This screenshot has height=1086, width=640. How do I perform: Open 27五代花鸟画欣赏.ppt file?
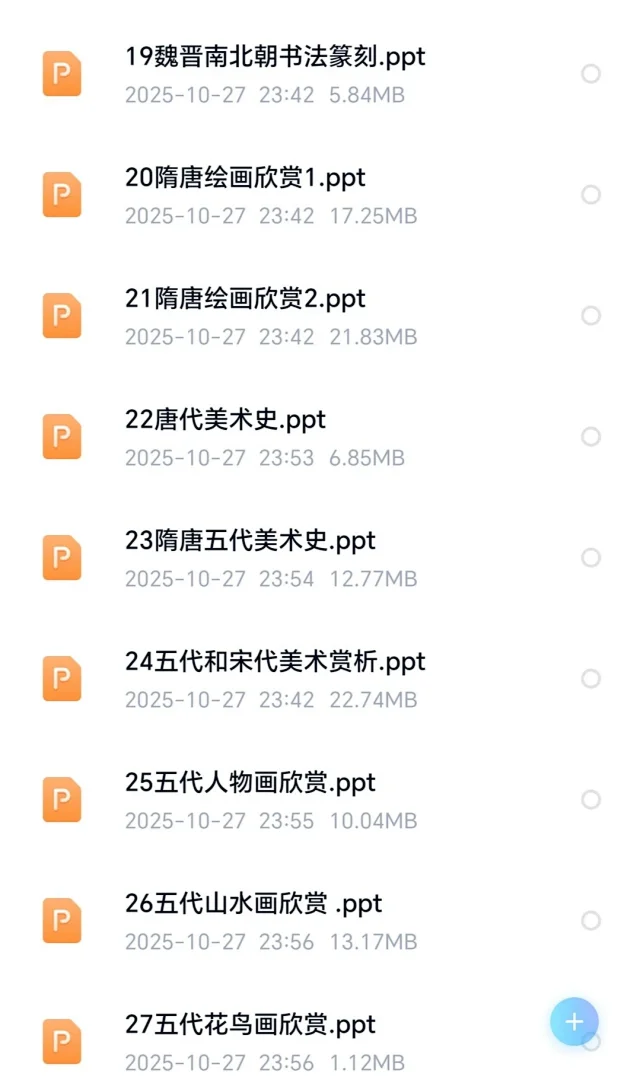tap(250, 1025)
